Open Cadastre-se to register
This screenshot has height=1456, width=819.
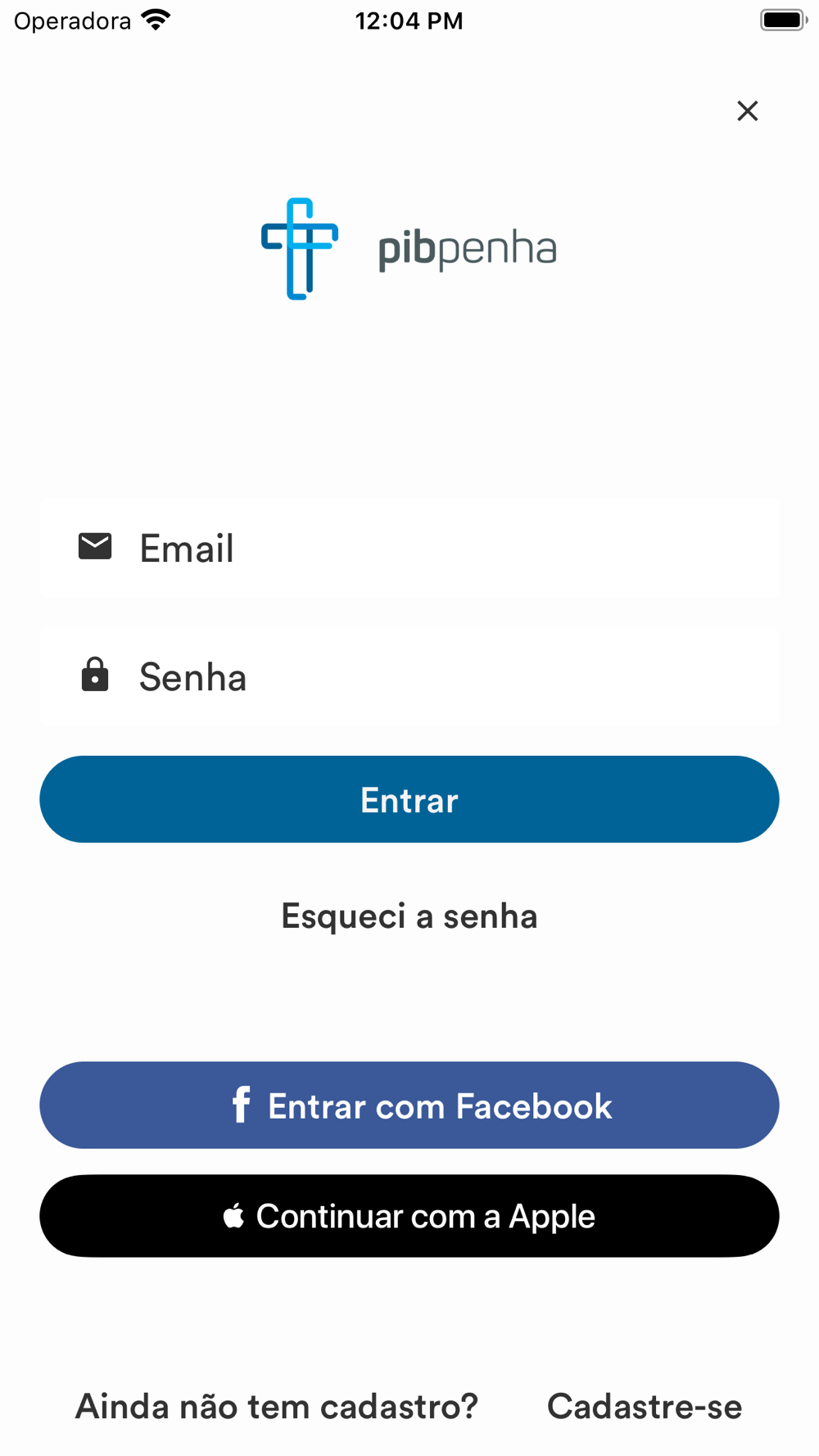[x=645, y=1407]
